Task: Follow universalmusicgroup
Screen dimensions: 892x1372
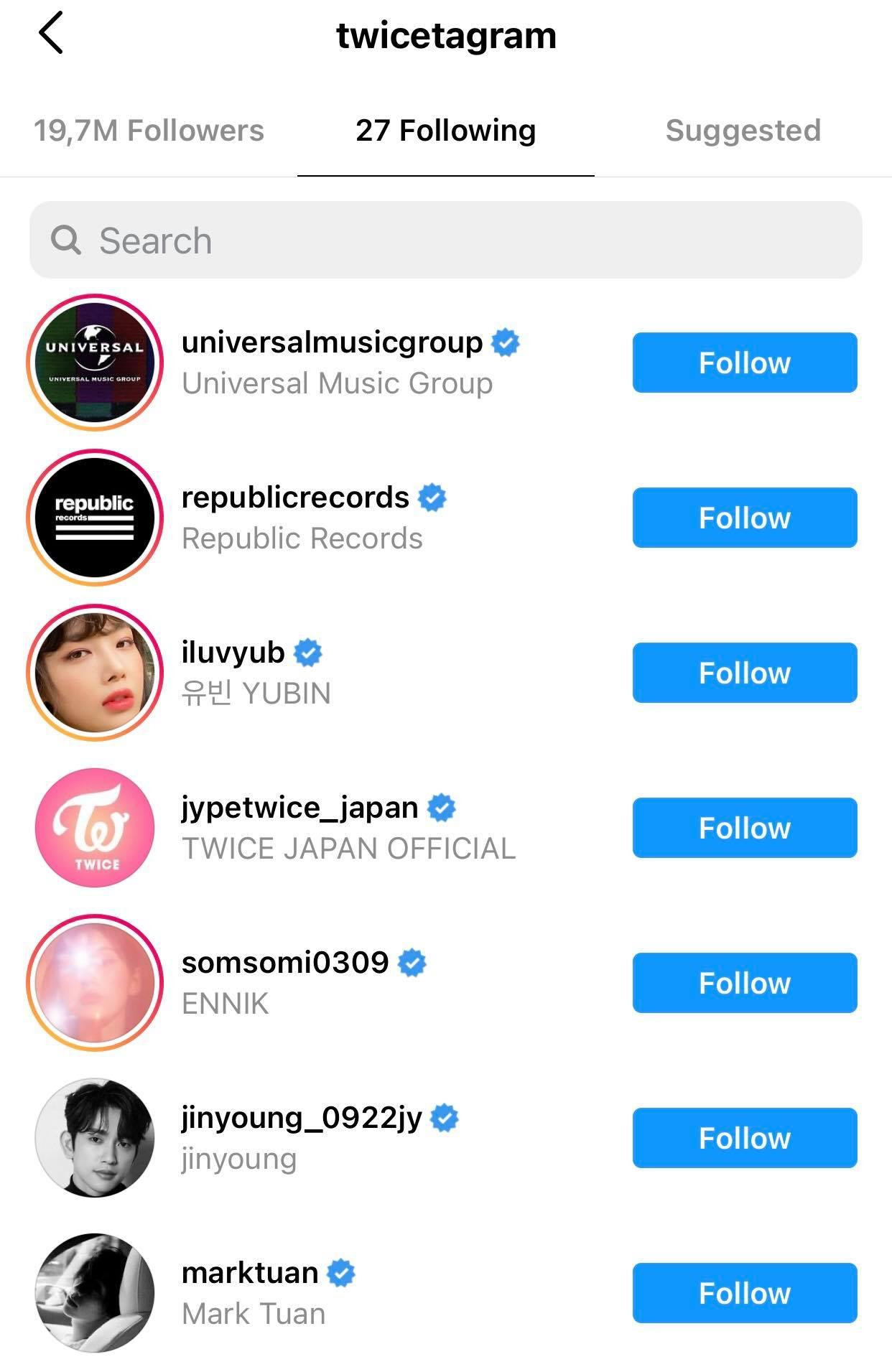Action: tap(744, 363)
